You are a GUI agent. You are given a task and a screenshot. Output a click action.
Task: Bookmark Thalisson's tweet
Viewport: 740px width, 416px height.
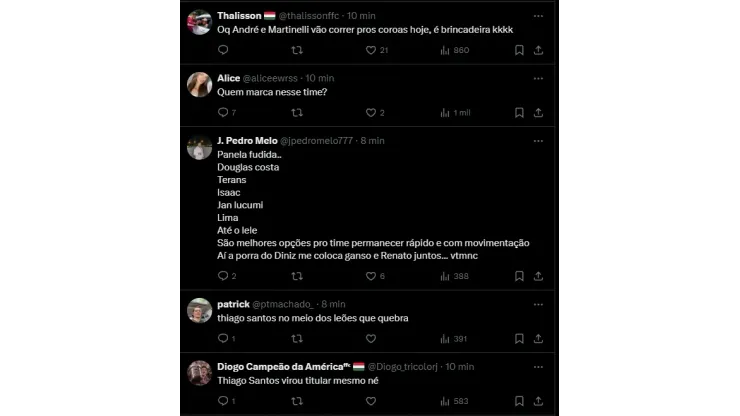[519, 50]
